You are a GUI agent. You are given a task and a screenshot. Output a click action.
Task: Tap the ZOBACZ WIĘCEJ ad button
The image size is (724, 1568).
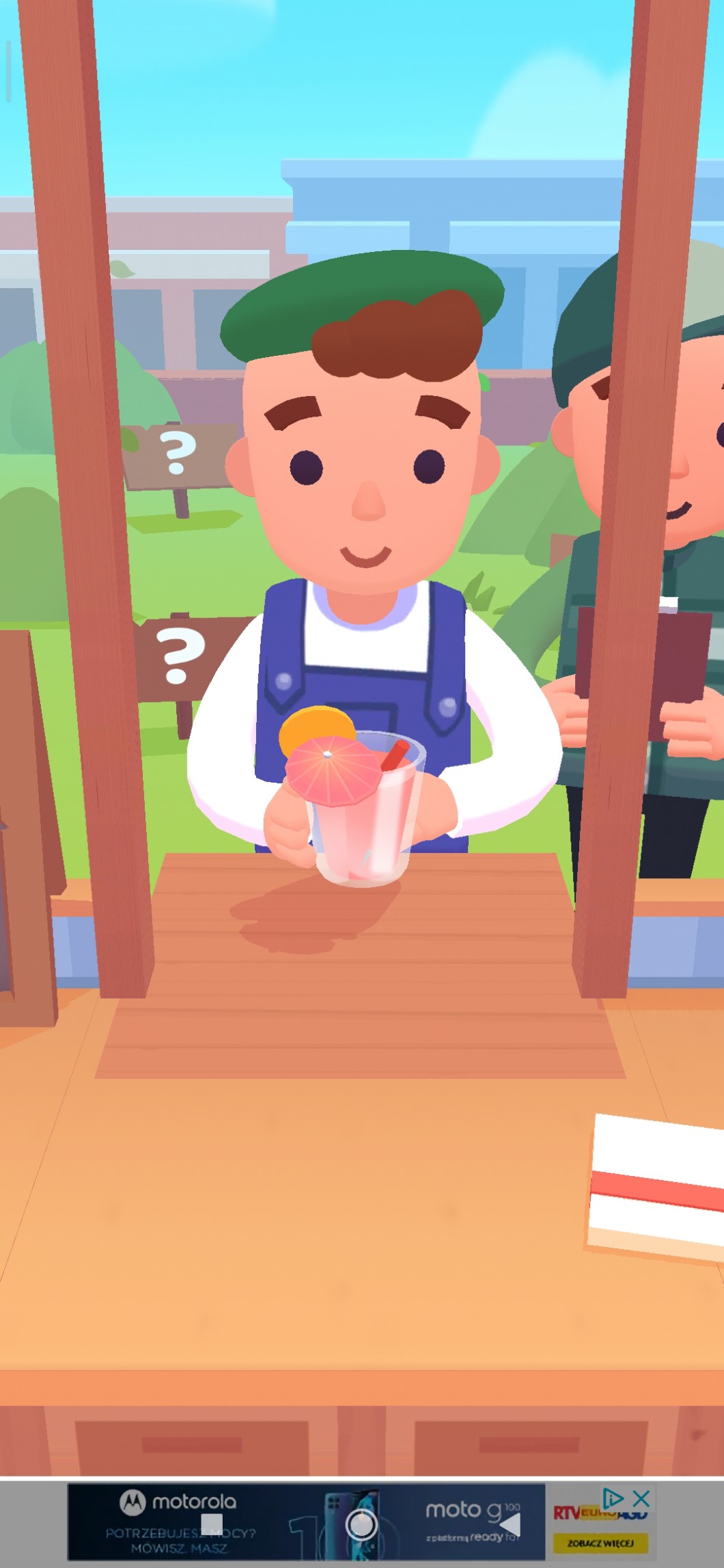pyautogui.click(x=600, y=1543)
